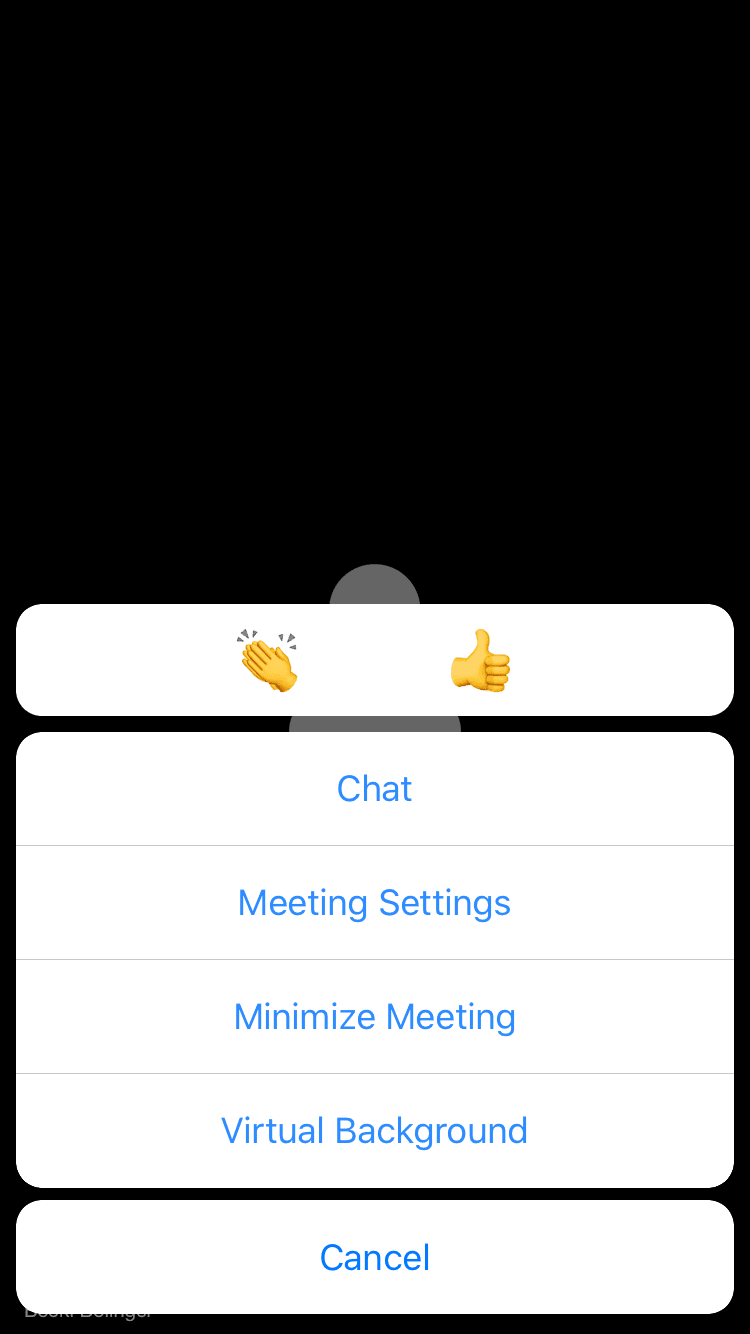Open Virtual Background settings

click(x=374, y=1130)
